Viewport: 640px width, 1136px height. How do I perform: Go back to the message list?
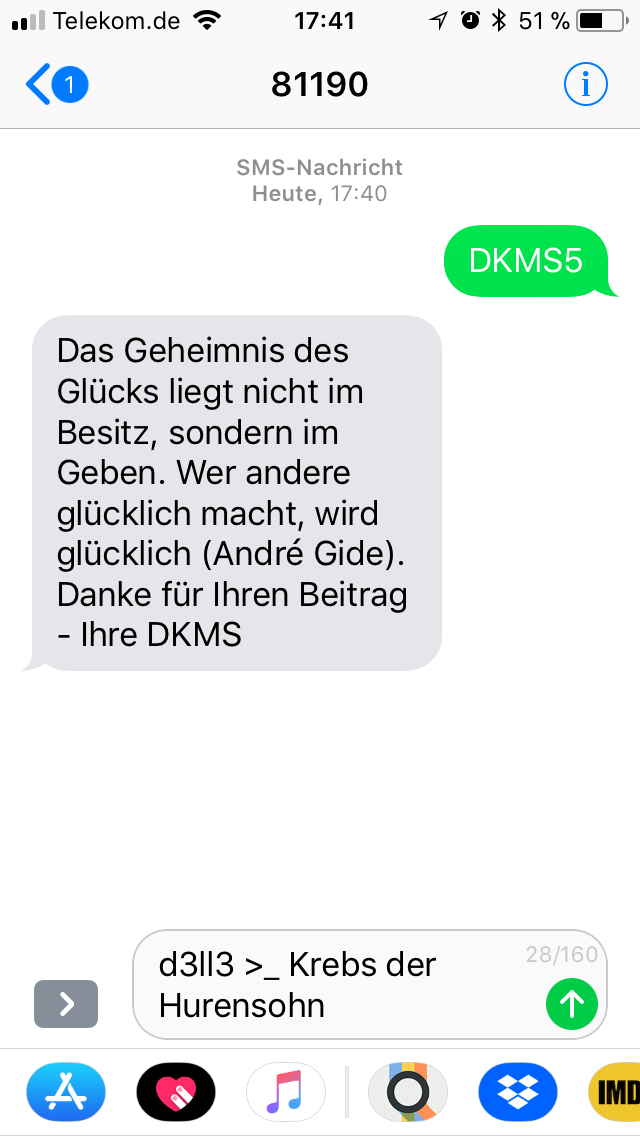(57, 85)
